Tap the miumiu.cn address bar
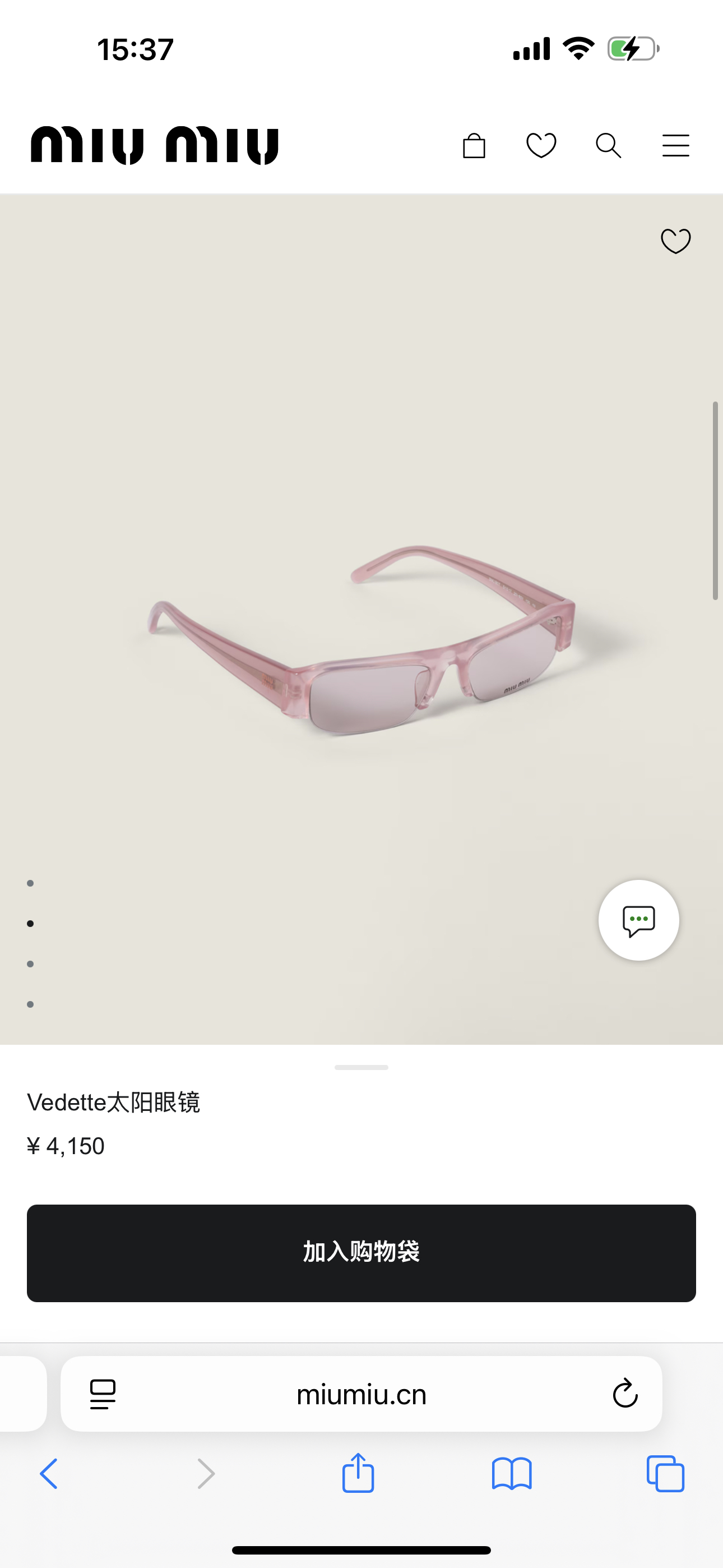This screenshot has width=723, height=1568. coord(361,1394)
